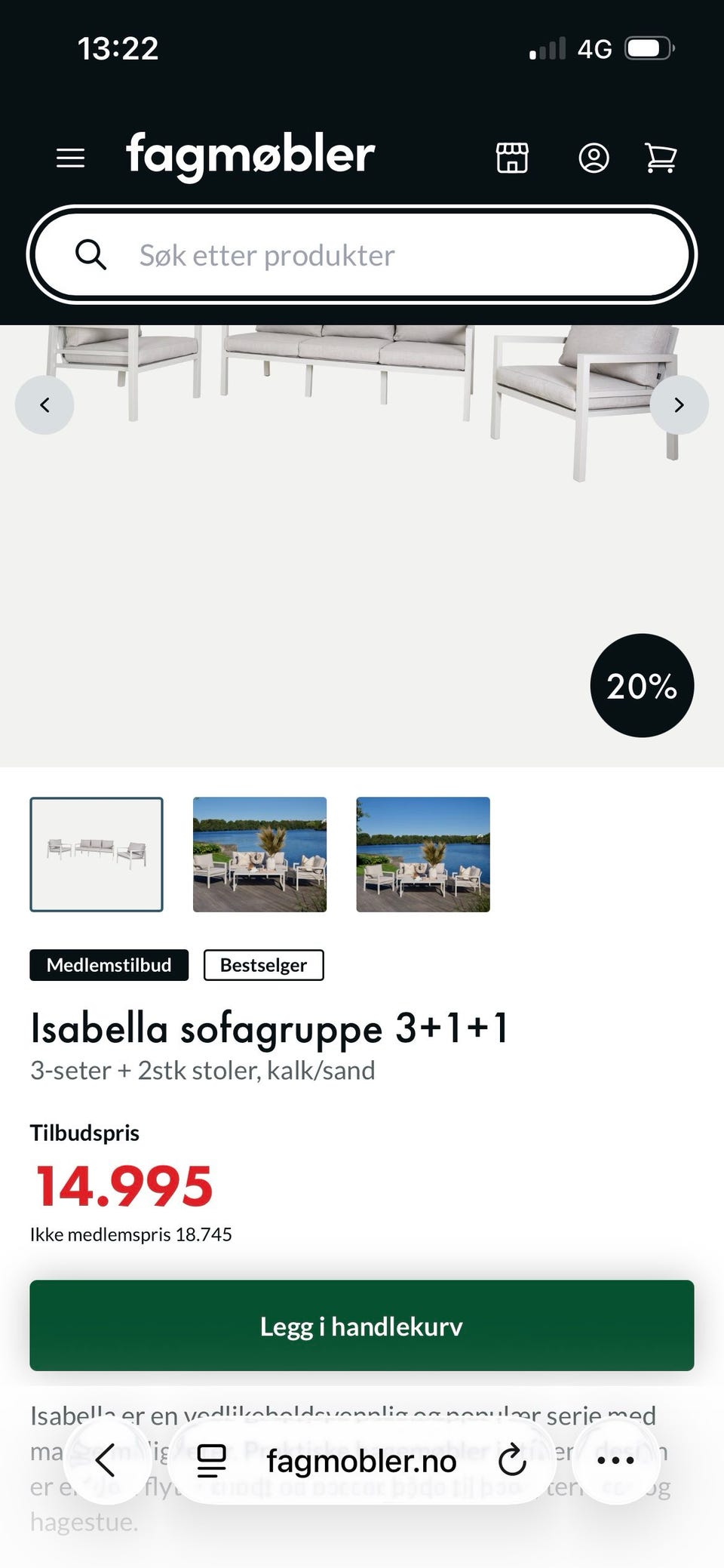This screenshot has width=724, height=1568.
Task: Open the store locator icon
Action: click(512, 158)
